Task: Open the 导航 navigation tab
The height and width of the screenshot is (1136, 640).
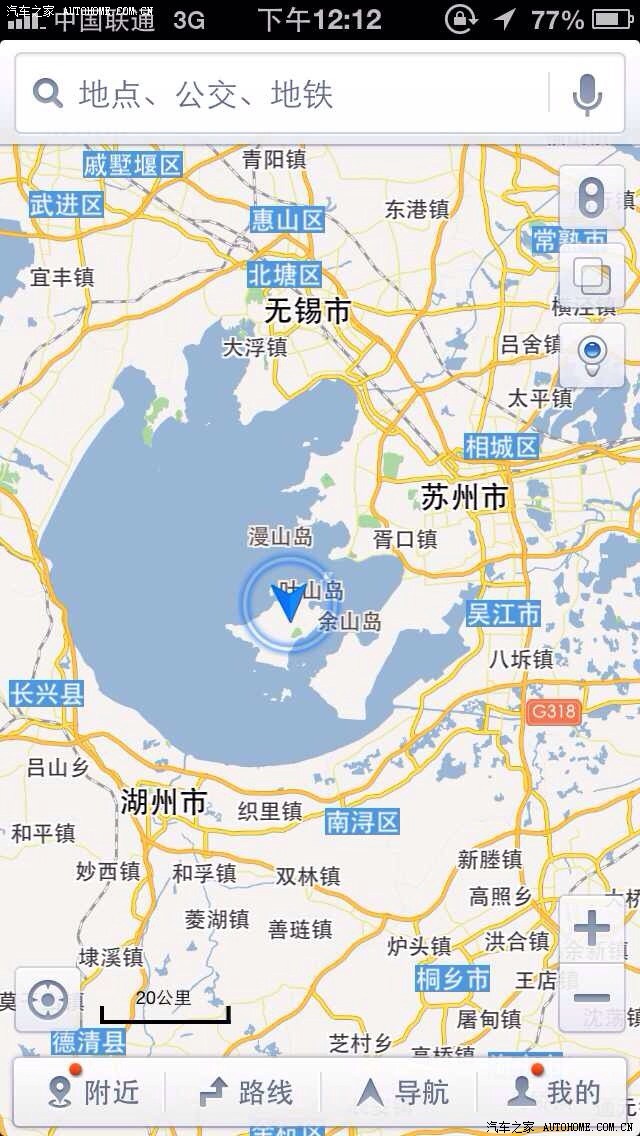Action: [x=402, y=1092]
